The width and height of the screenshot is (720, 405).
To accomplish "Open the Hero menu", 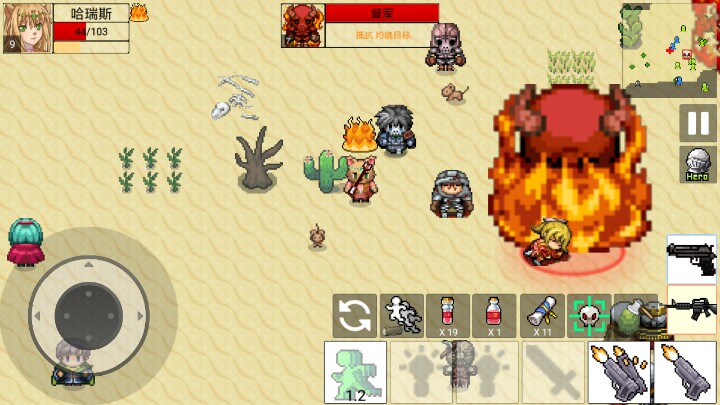I will pyautogui.click(x=698, y=164).
